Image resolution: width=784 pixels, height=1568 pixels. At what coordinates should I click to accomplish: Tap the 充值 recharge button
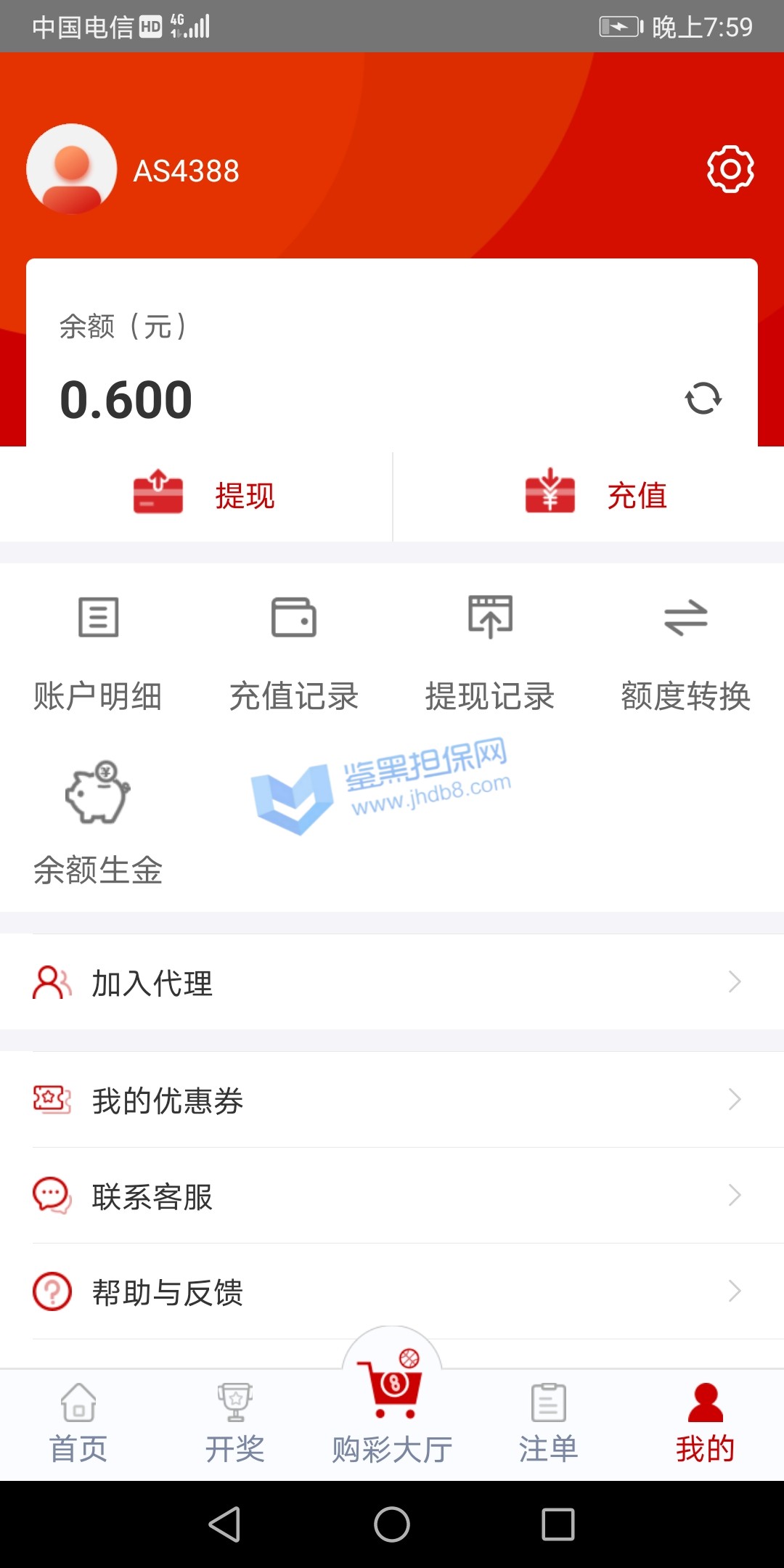pos(595,495)
